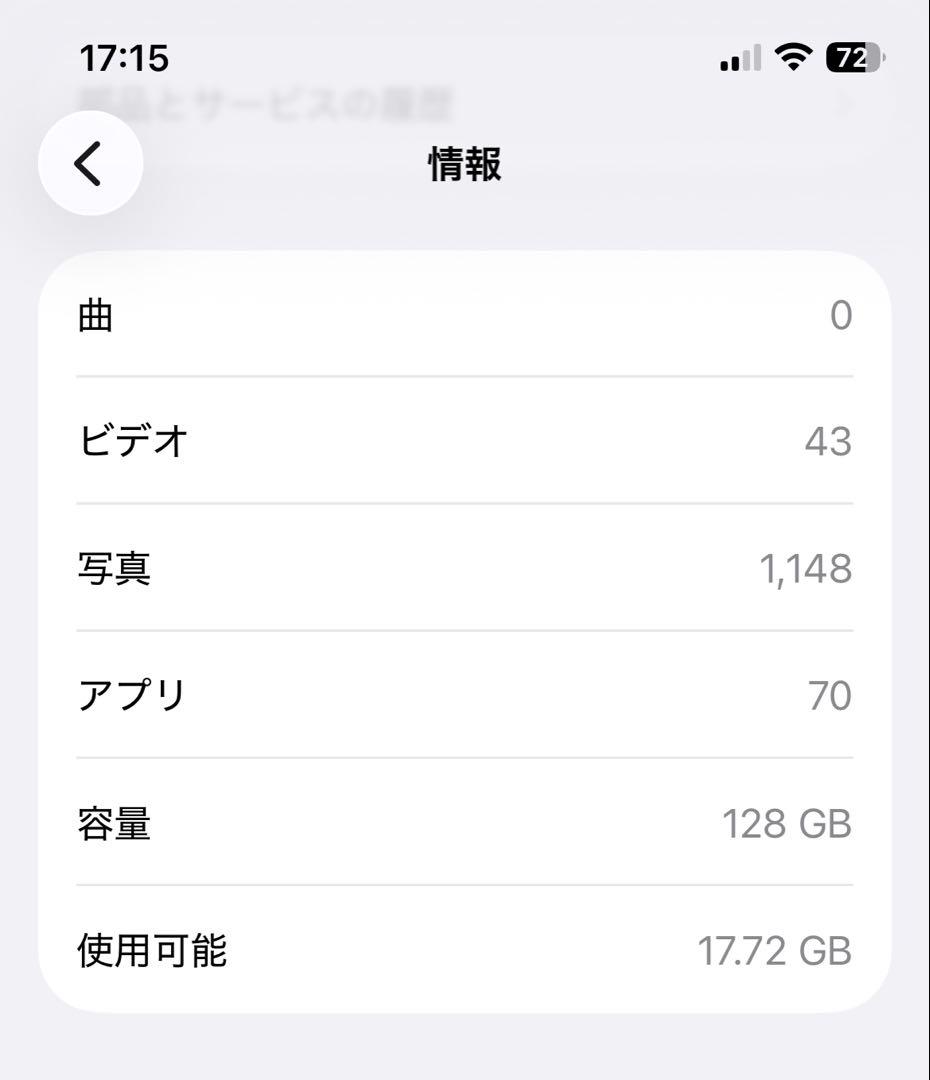930x1080 pixels.
Task: Tap the Wi-Fi status icon
Action: 793,60
